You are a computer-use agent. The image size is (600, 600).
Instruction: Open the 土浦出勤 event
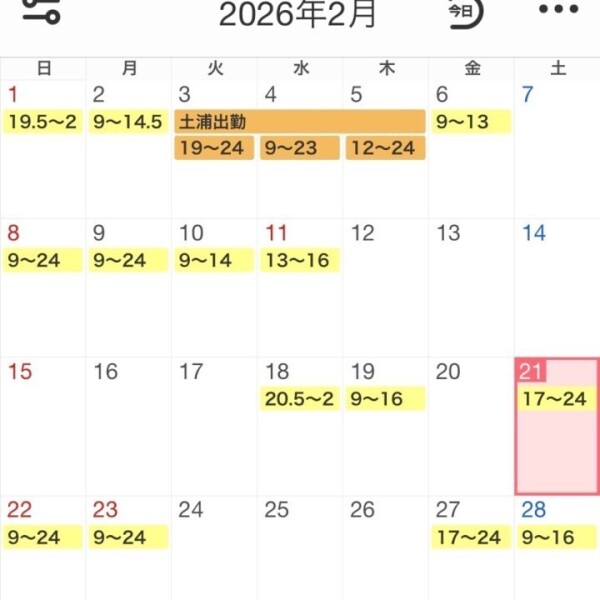(x=300, y=122)
